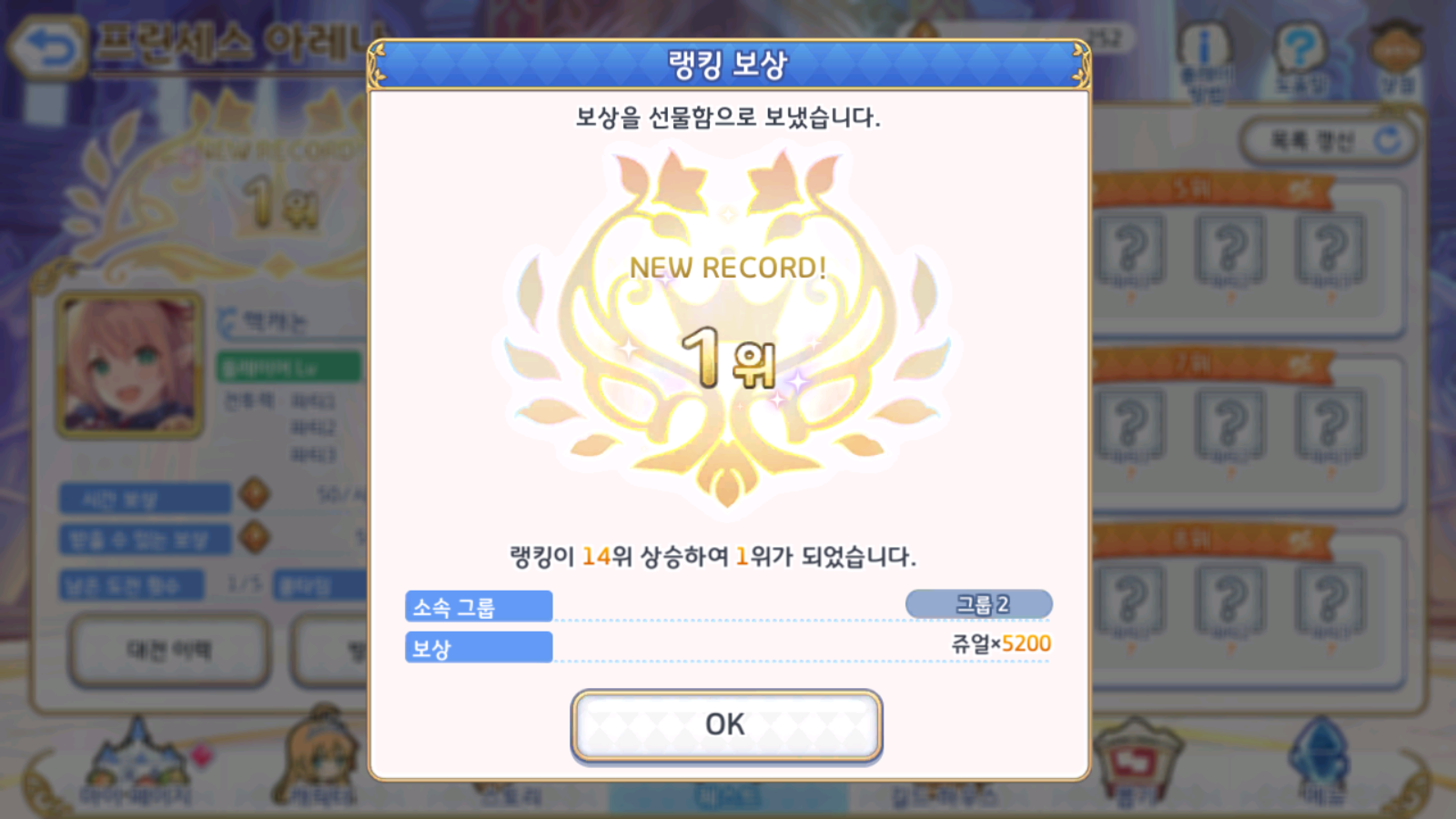The height and width of the screenshot is (819, 1456).
Task: Confirm the ranking reward with OK
Action: click(x=726, y=724)
